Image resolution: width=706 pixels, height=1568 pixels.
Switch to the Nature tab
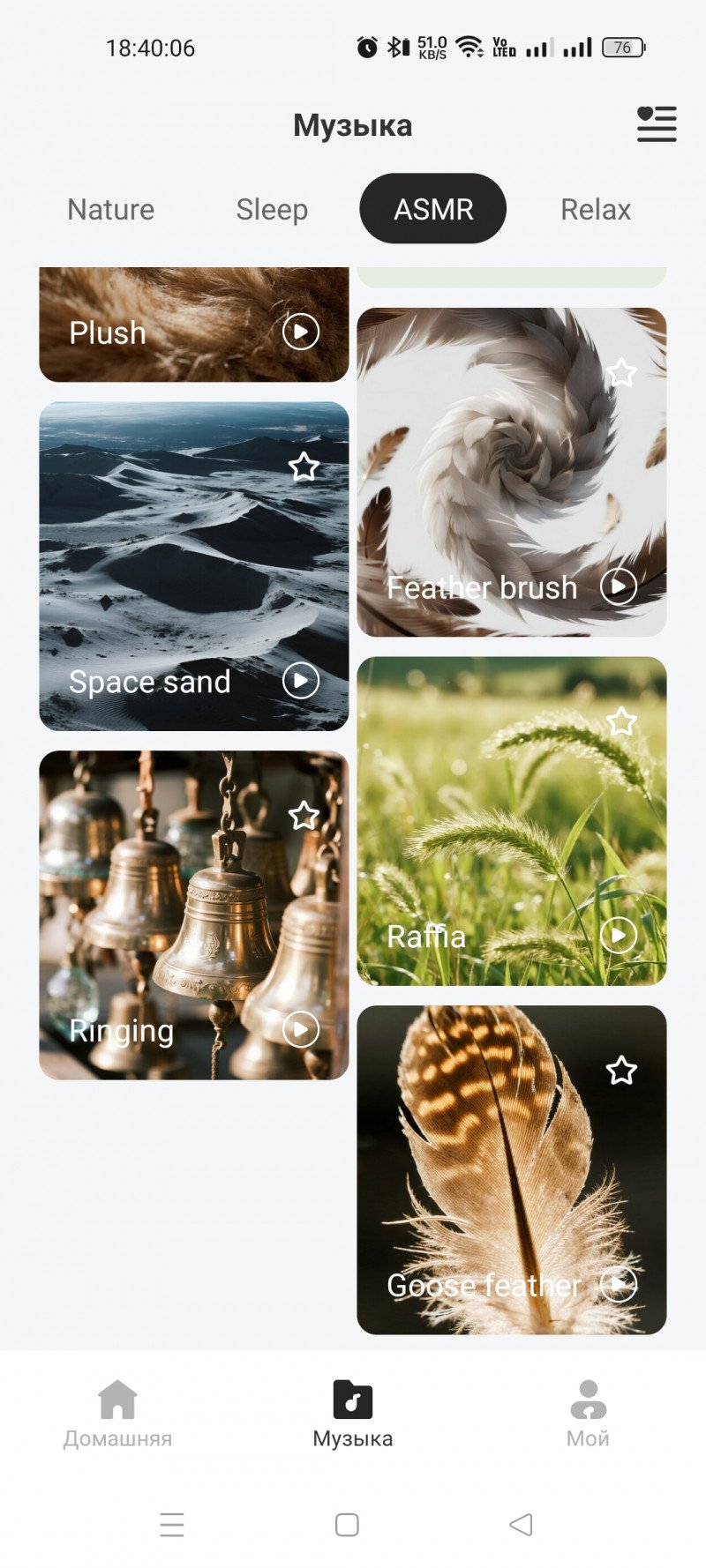click(x=111, y=210)
